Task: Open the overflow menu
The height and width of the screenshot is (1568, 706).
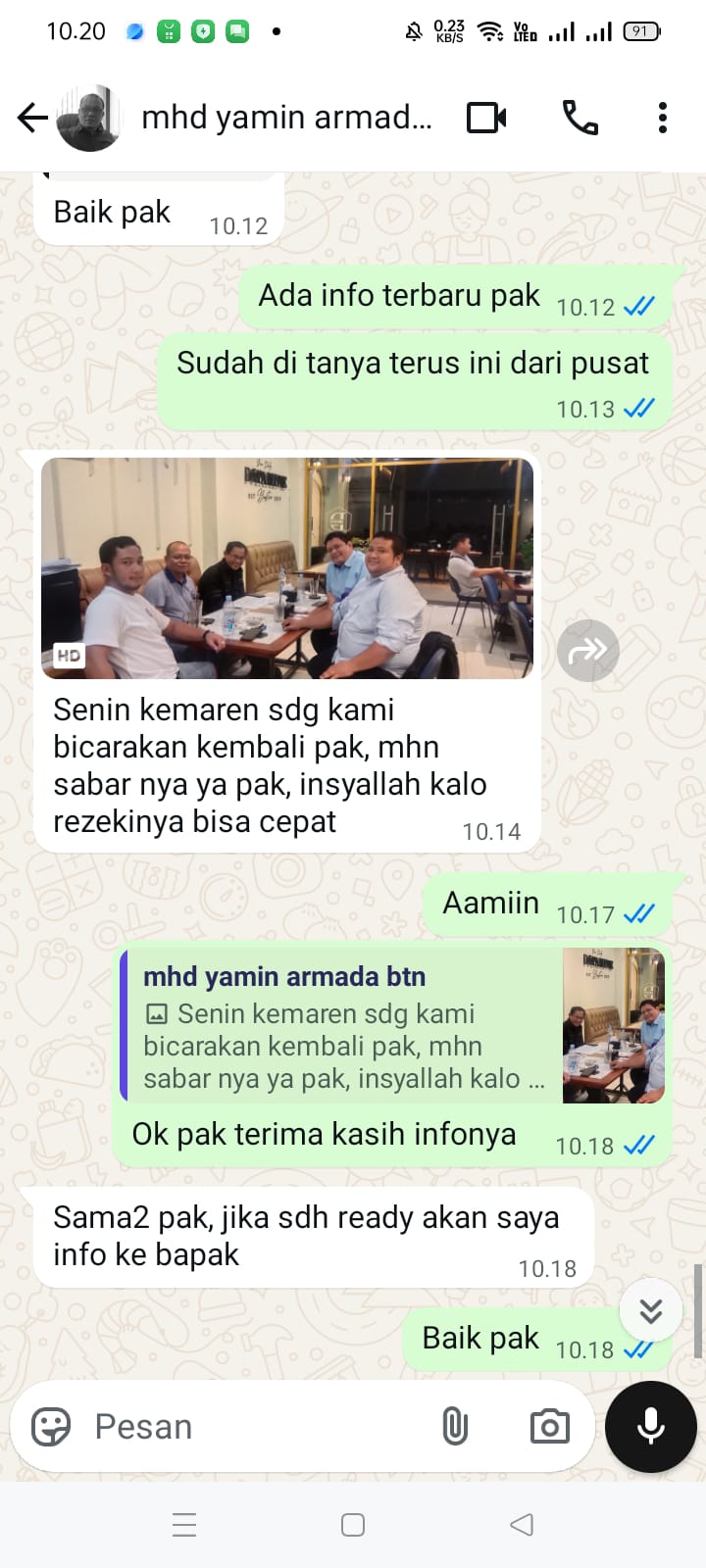Action: pos(663,118)
